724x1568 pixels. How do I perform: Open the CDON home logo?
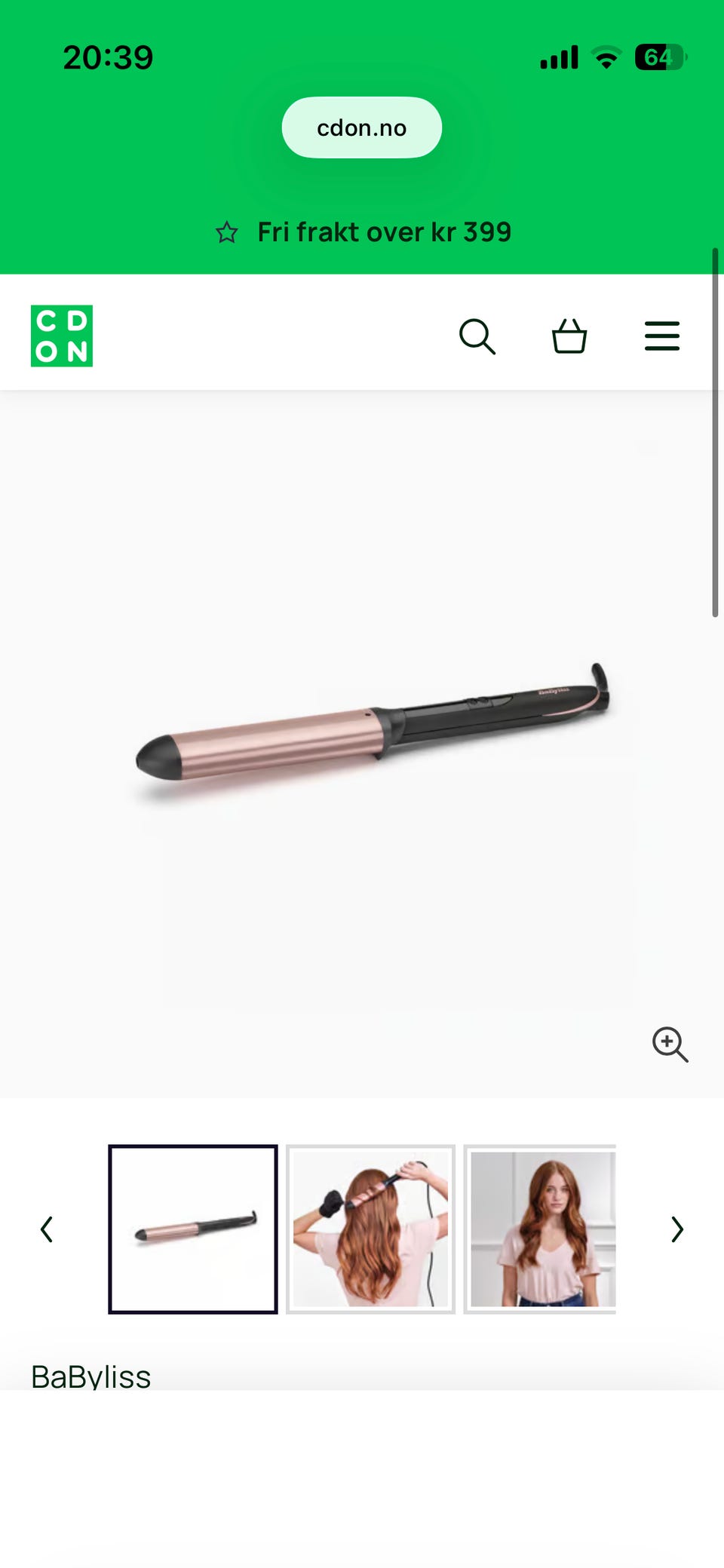62,336
